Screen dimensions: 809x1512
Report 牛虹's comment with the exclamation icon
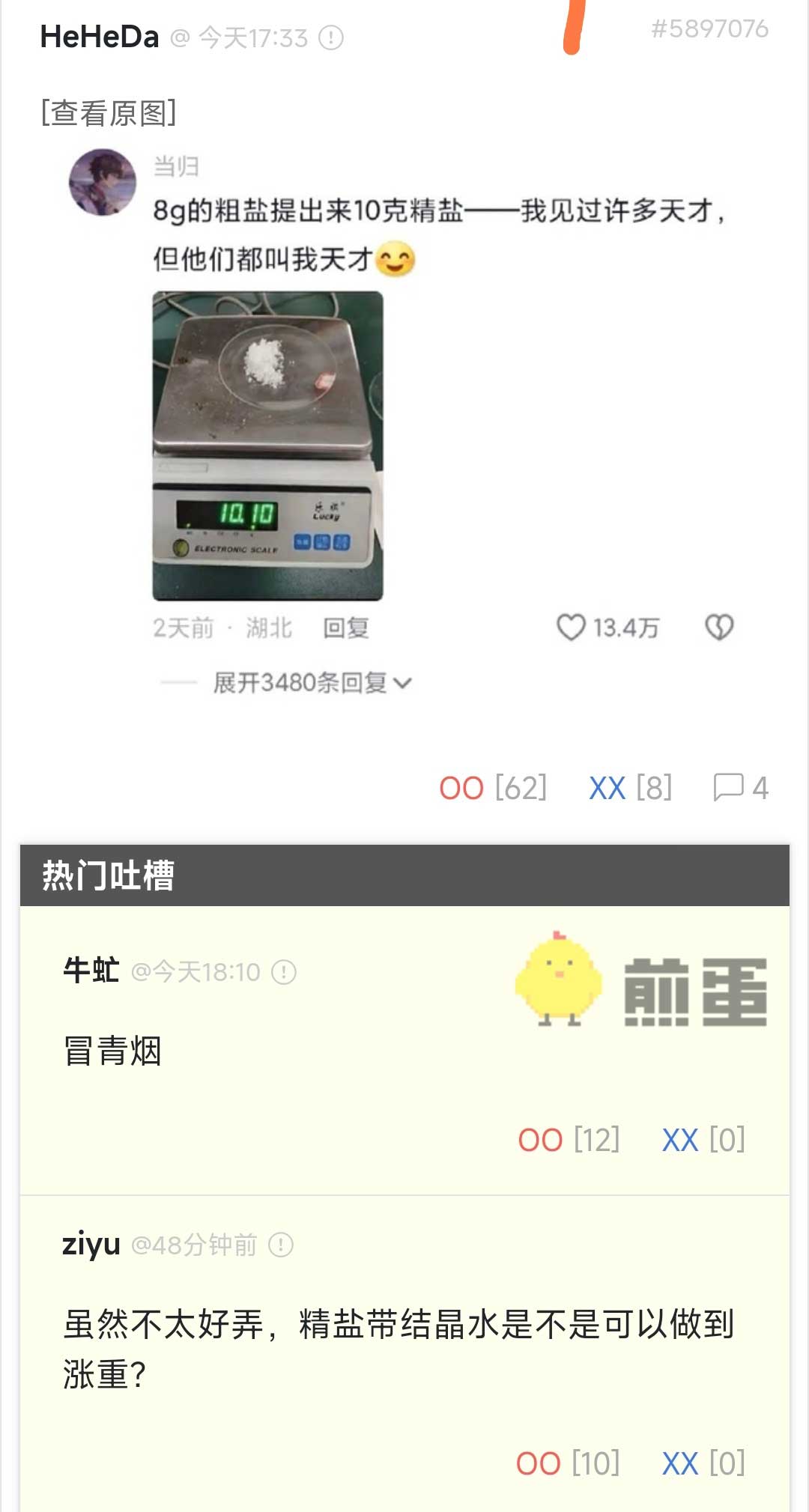[x=284, y=972]
